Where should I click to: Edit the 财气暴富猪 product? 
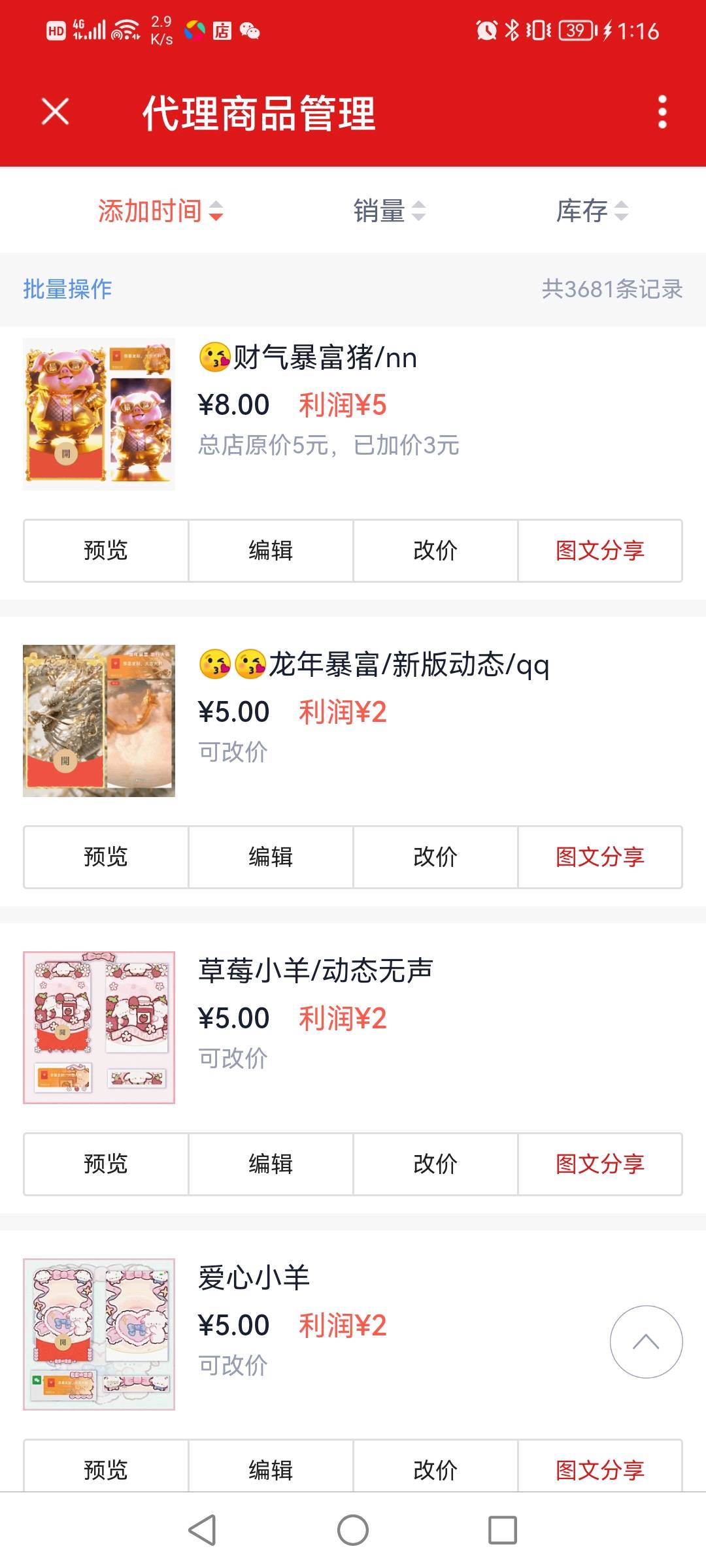[271, 550]
